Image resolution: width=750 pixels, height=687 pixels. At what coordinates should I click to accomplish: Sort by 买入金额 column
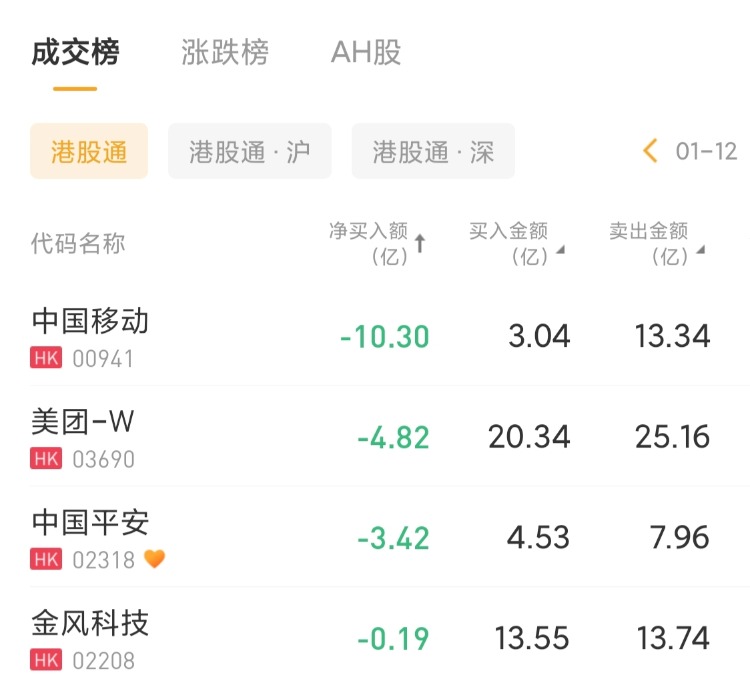pos(516,243)
